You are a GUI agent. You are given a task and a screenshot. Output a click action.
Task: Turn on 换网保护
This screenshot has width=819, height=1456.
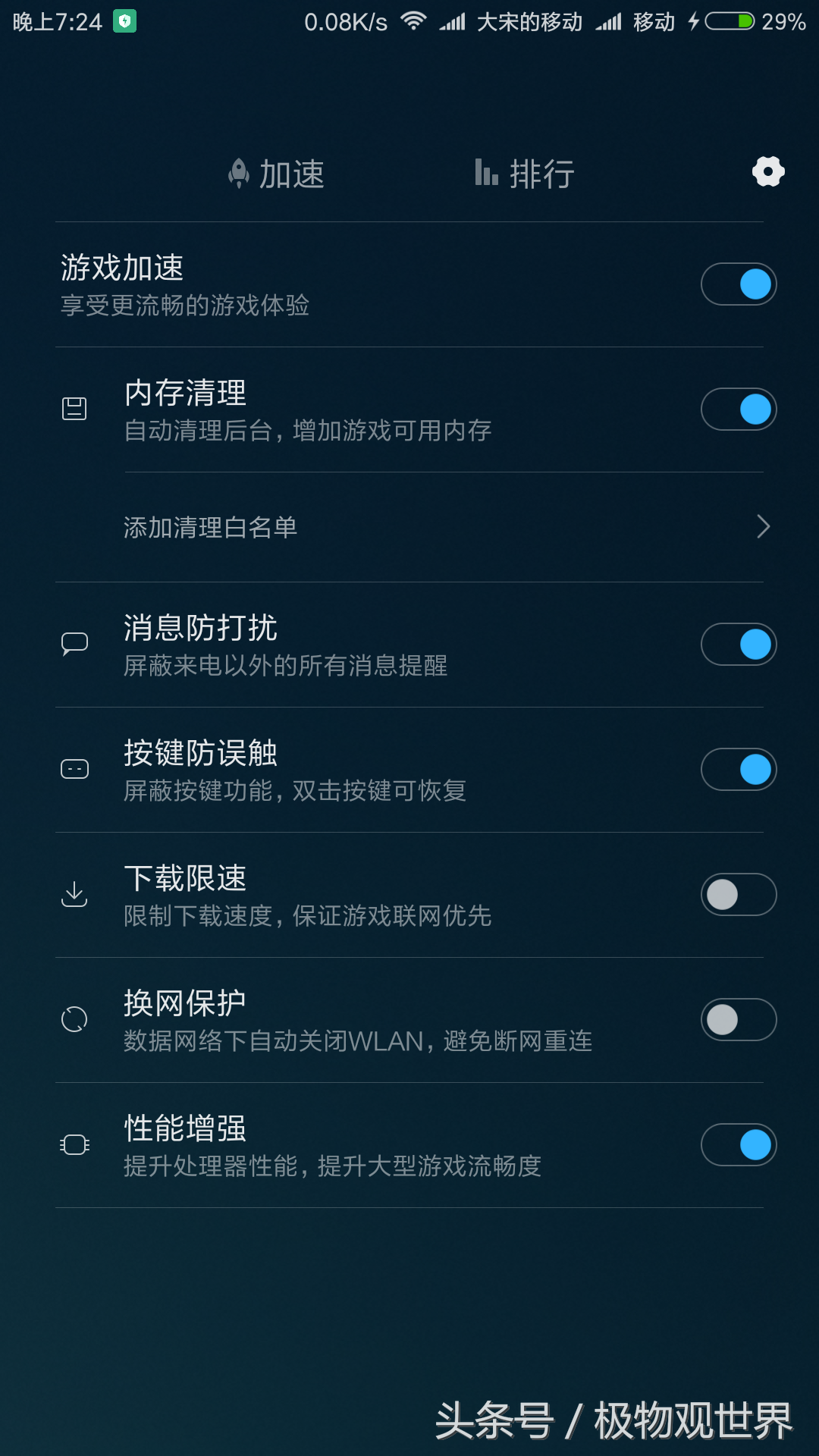pos(739,1020)
